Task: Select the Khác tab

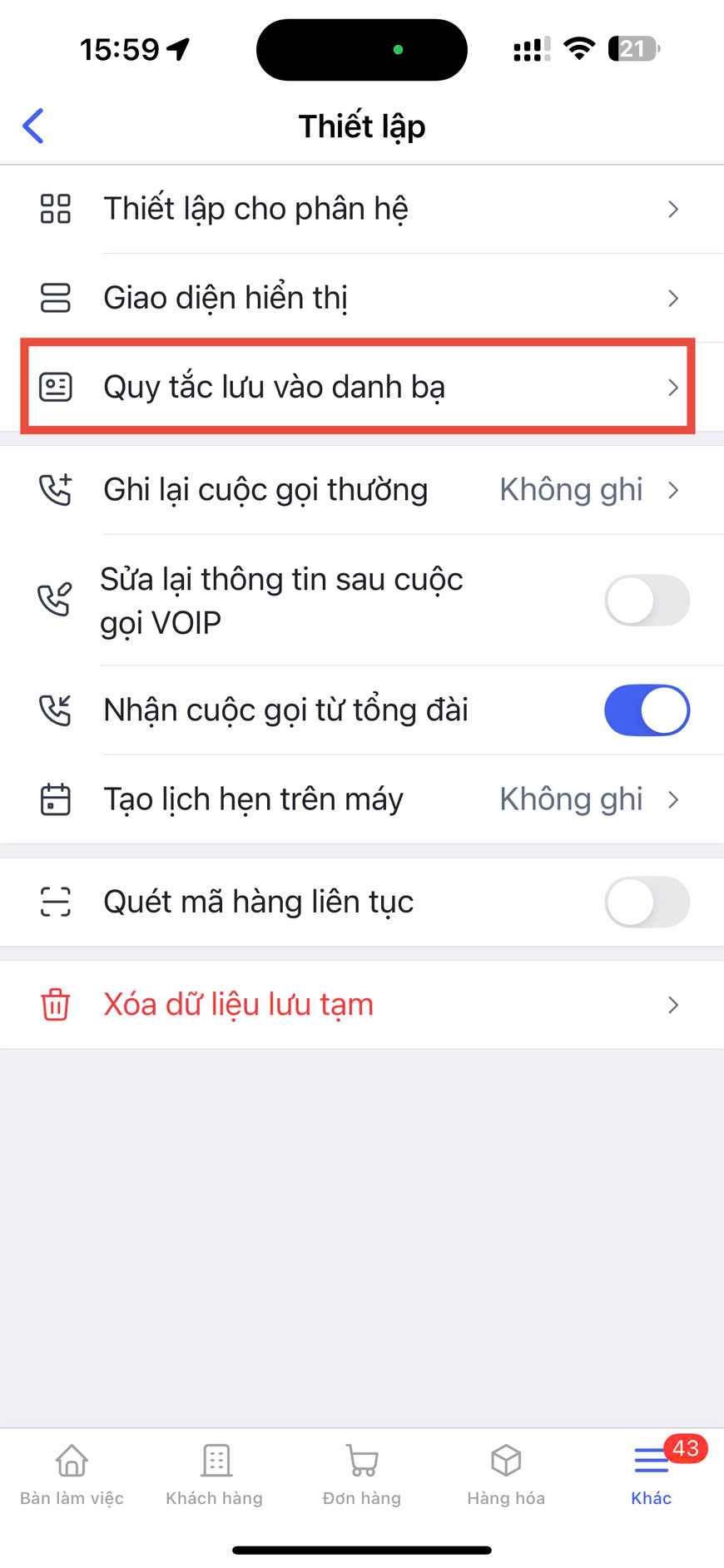Action: pyautogui.click(x=651, y=1474)
